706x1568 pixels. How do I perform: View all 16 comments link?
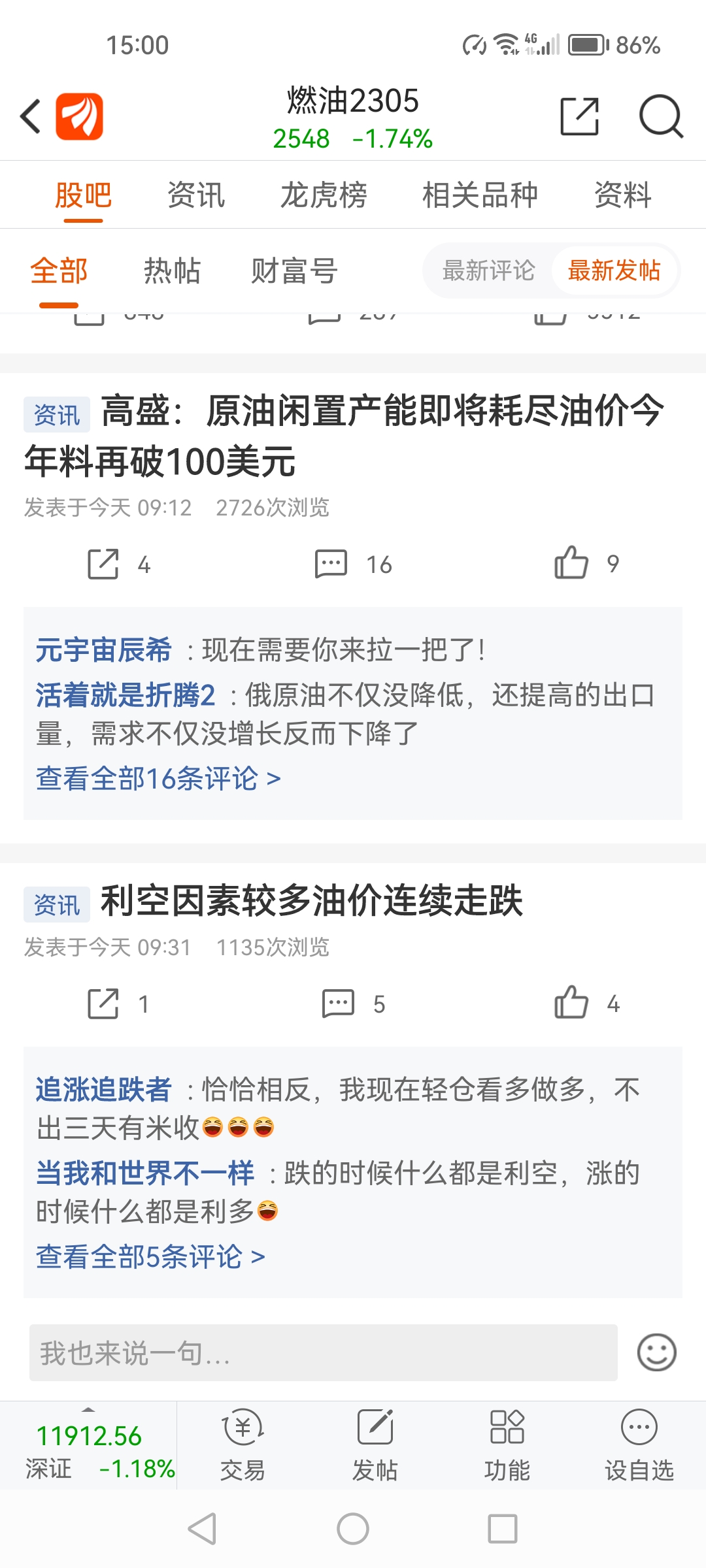pyautogui.click(x=158, y=779)
